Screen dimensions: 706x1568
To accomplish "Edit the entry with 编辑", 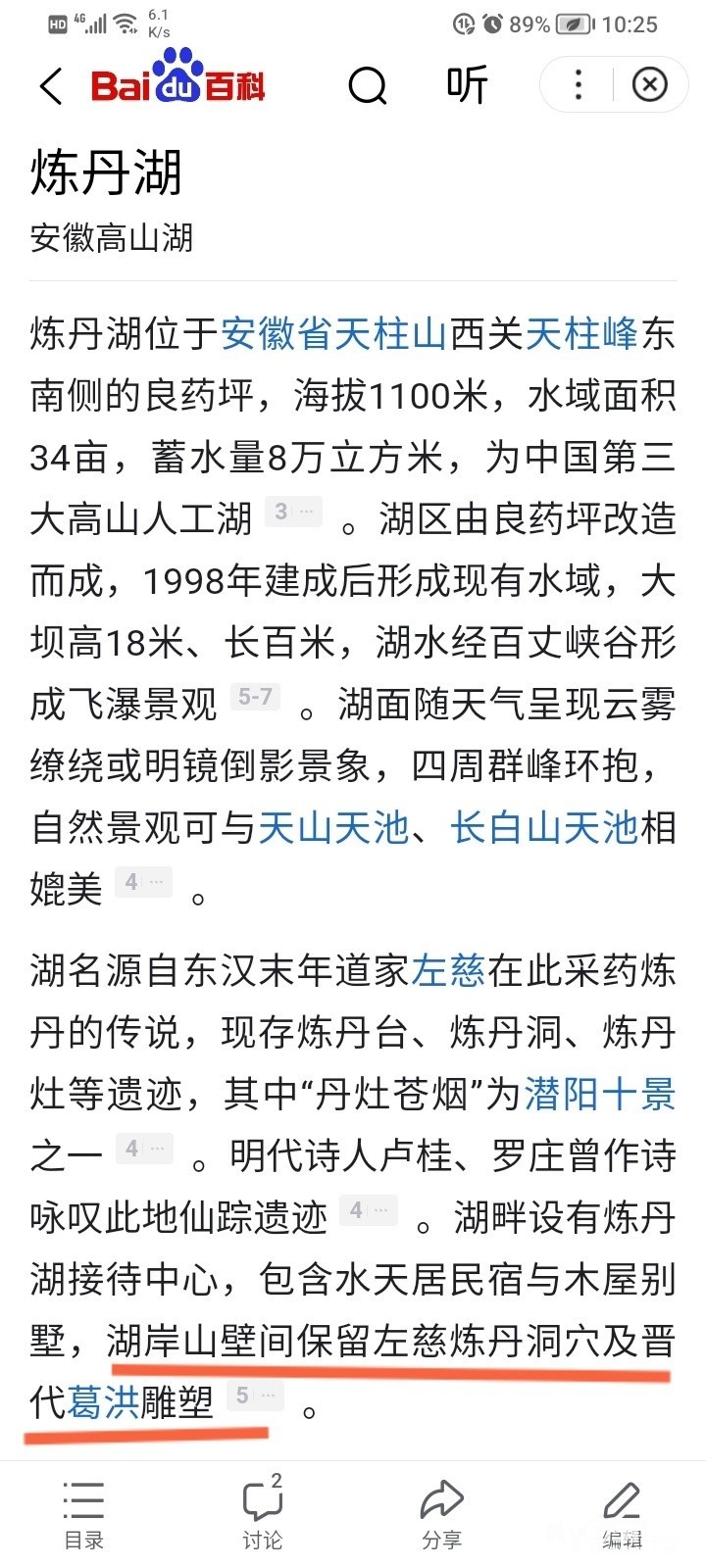I will coord(622,1515).
